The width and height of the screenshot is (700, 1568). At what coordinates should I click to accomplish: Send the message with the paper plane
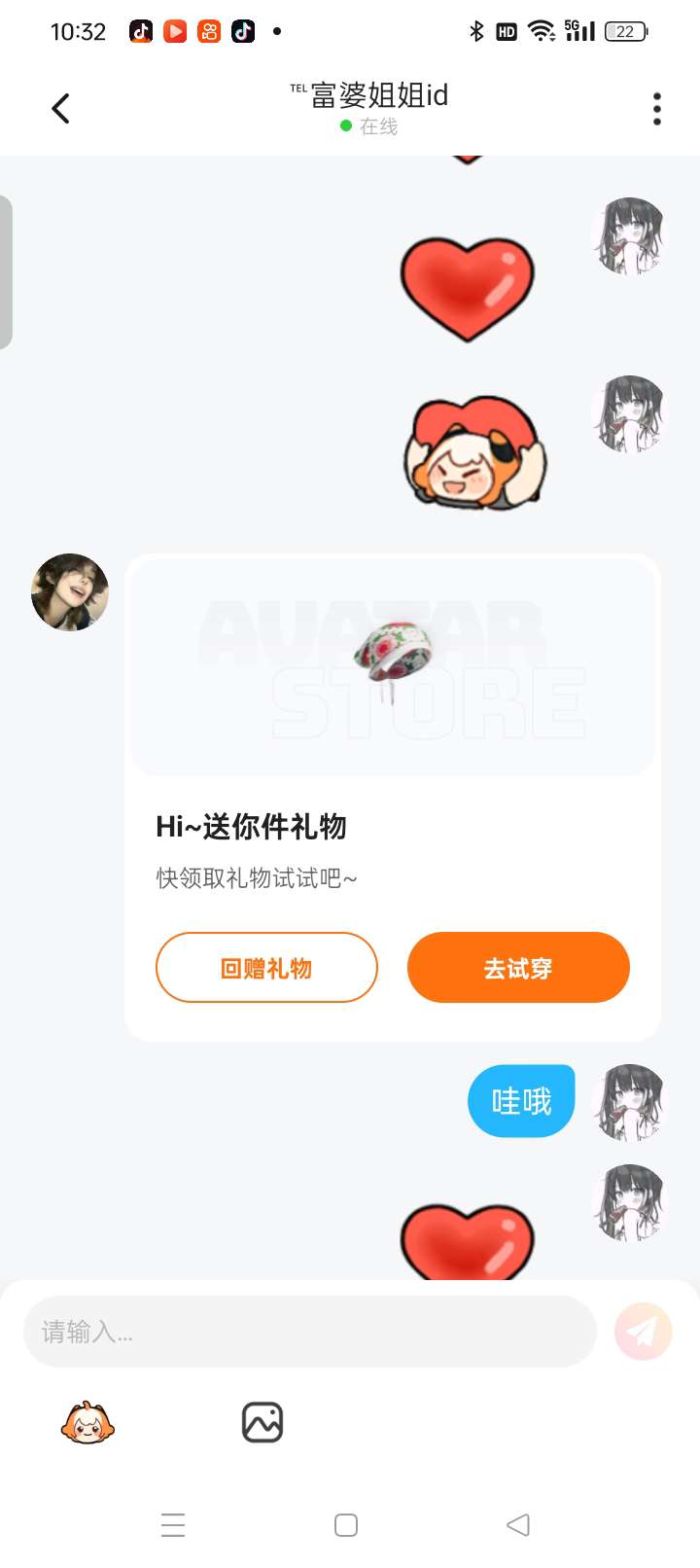[643, 1332]
